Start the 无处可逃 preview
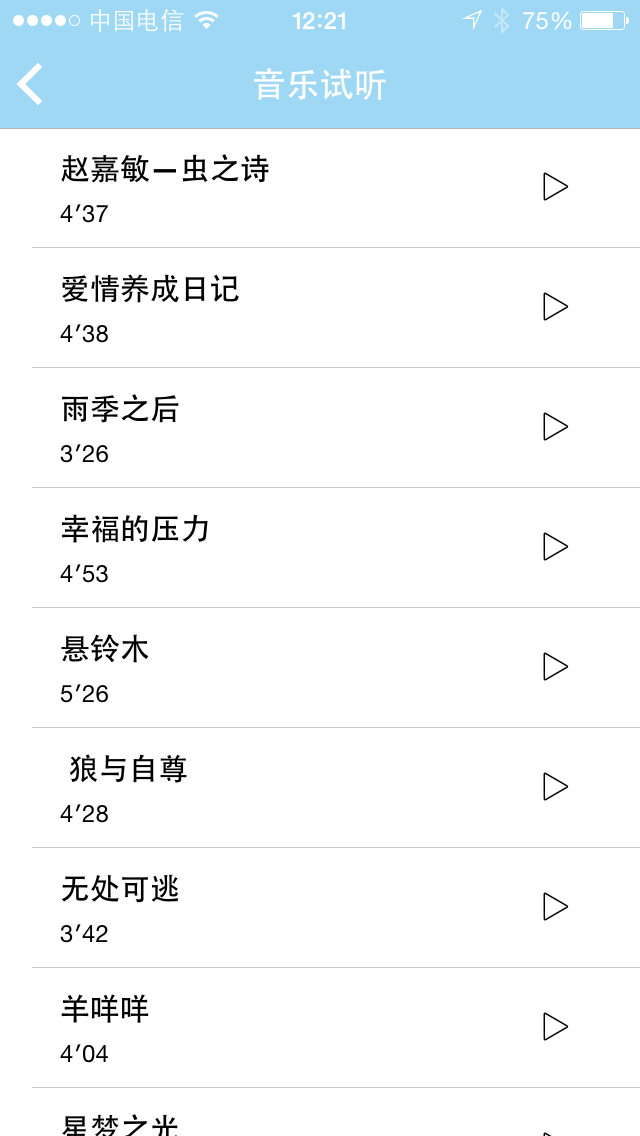The width and height of the screenshot is (640, 1136). [x=555, y=907]
